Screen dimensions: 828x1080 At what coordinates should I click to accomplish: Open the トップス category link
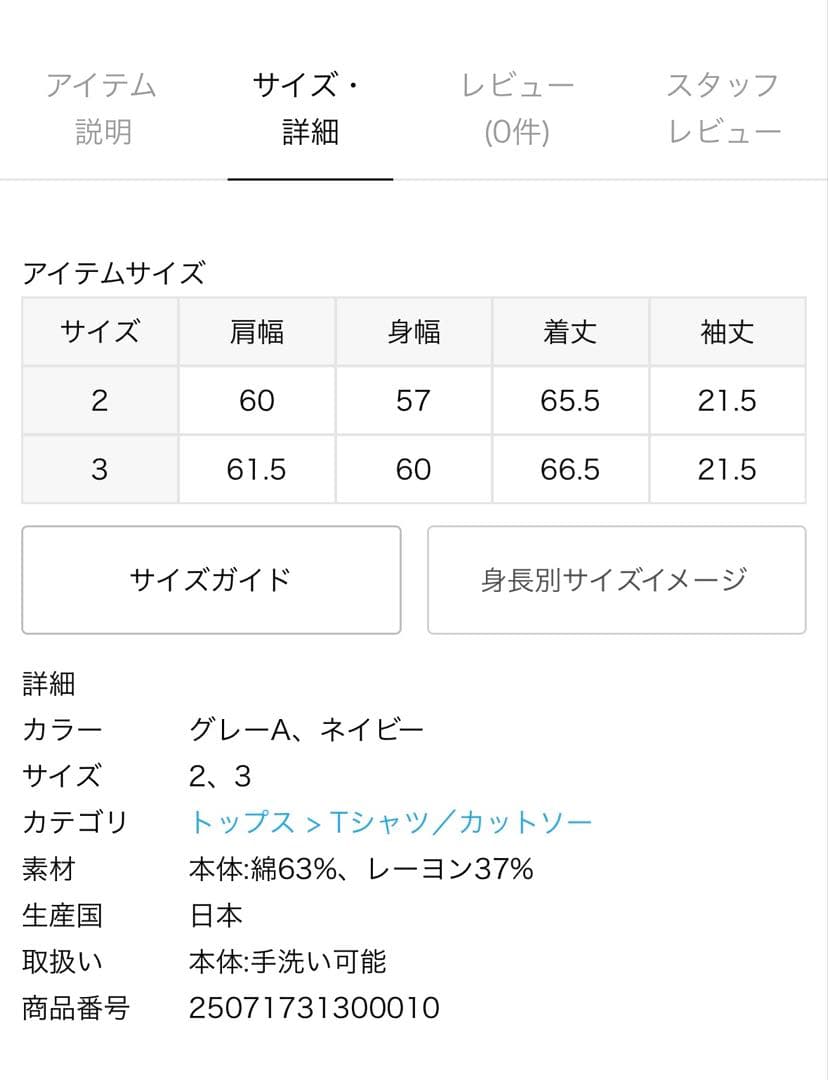pyautogui.click(x=242, y=823)
